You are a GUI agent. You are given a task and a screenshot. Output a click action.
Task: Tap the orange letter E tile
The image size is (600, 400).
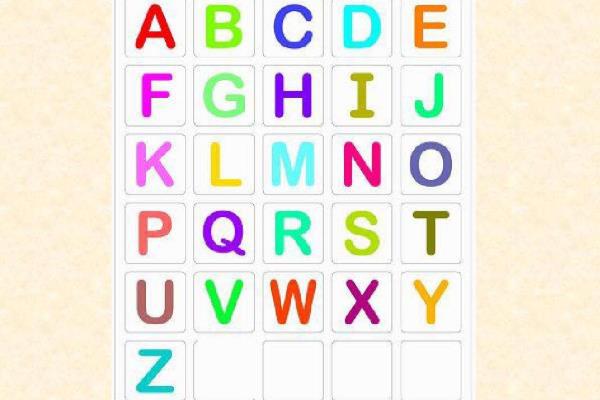click(x=431, y=28)
